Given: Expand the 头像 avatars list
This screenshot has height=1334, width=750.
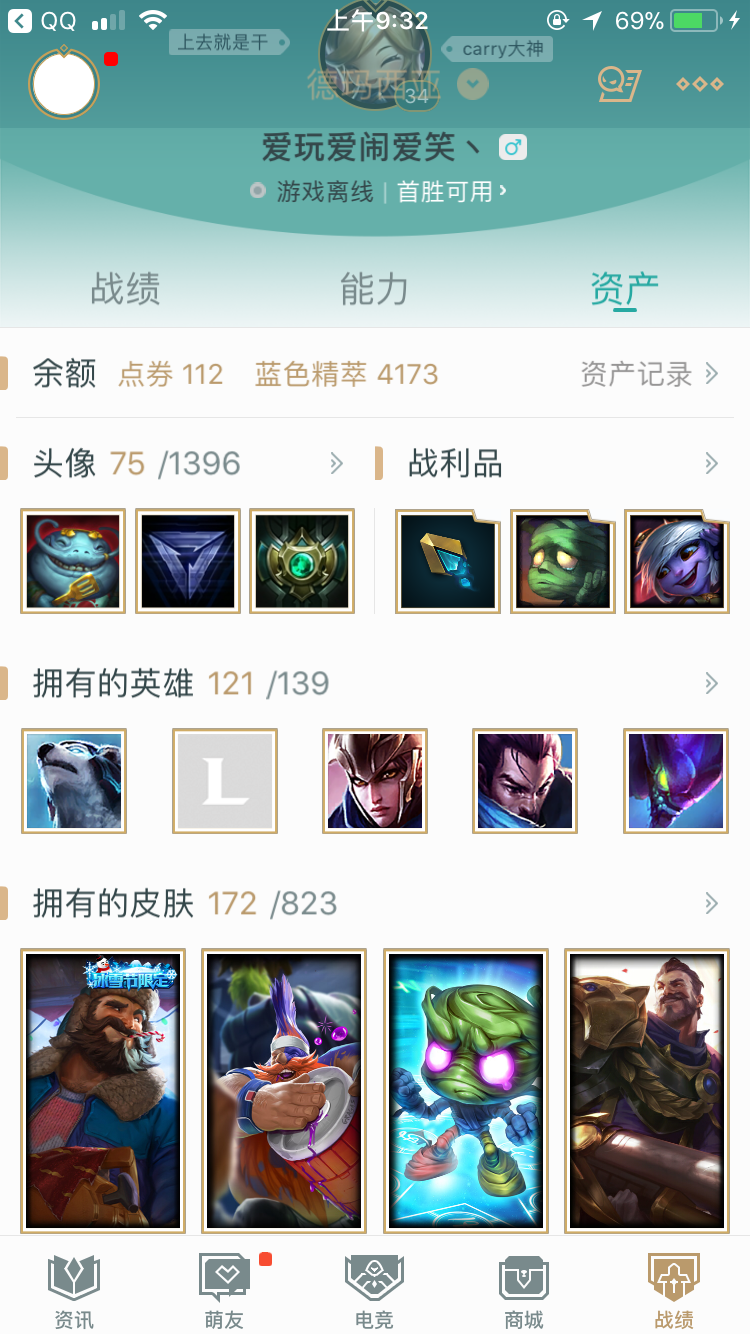Looking at the screenshot, I should coord(337,463).
